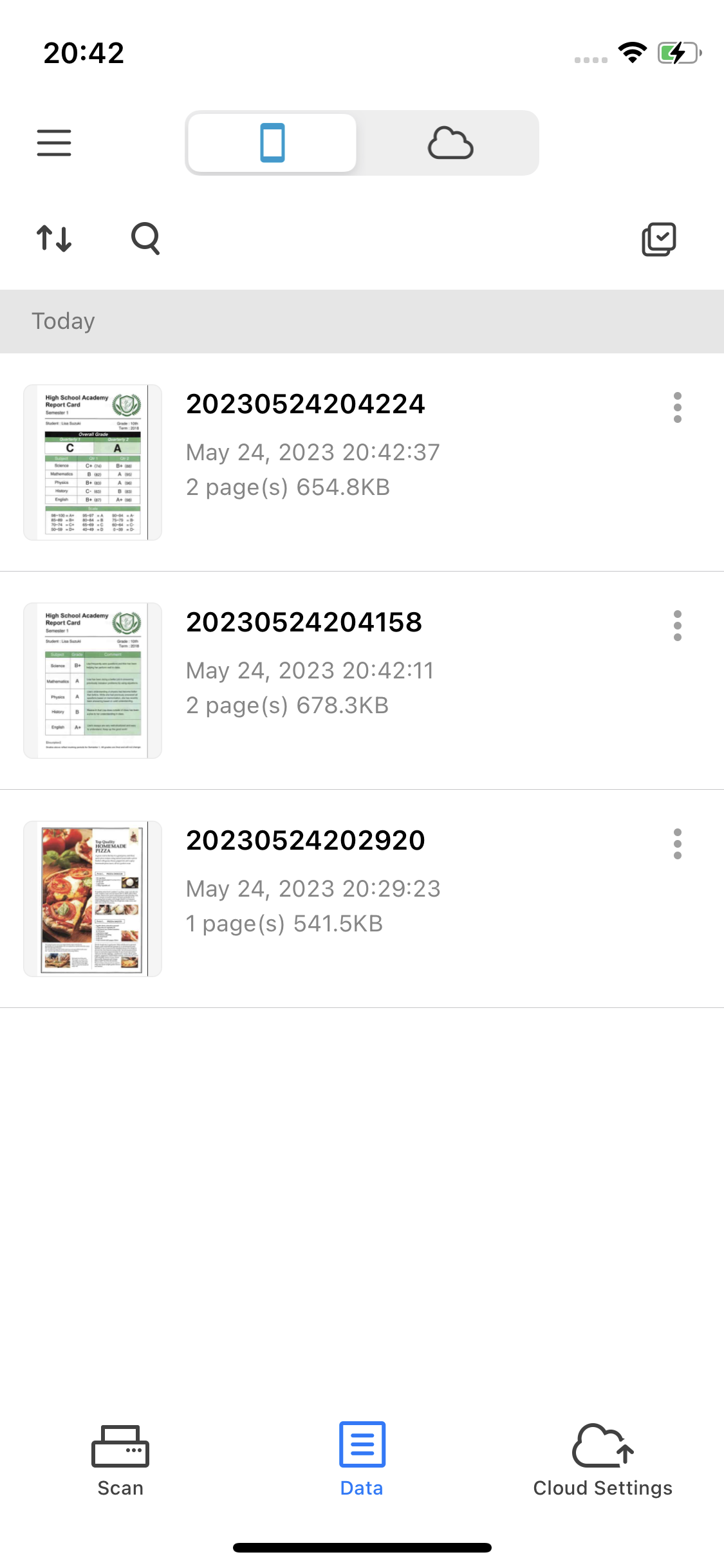The image size is (724, 1568).
Task: Switch to the cloud storage view
Action: (450, 143)
